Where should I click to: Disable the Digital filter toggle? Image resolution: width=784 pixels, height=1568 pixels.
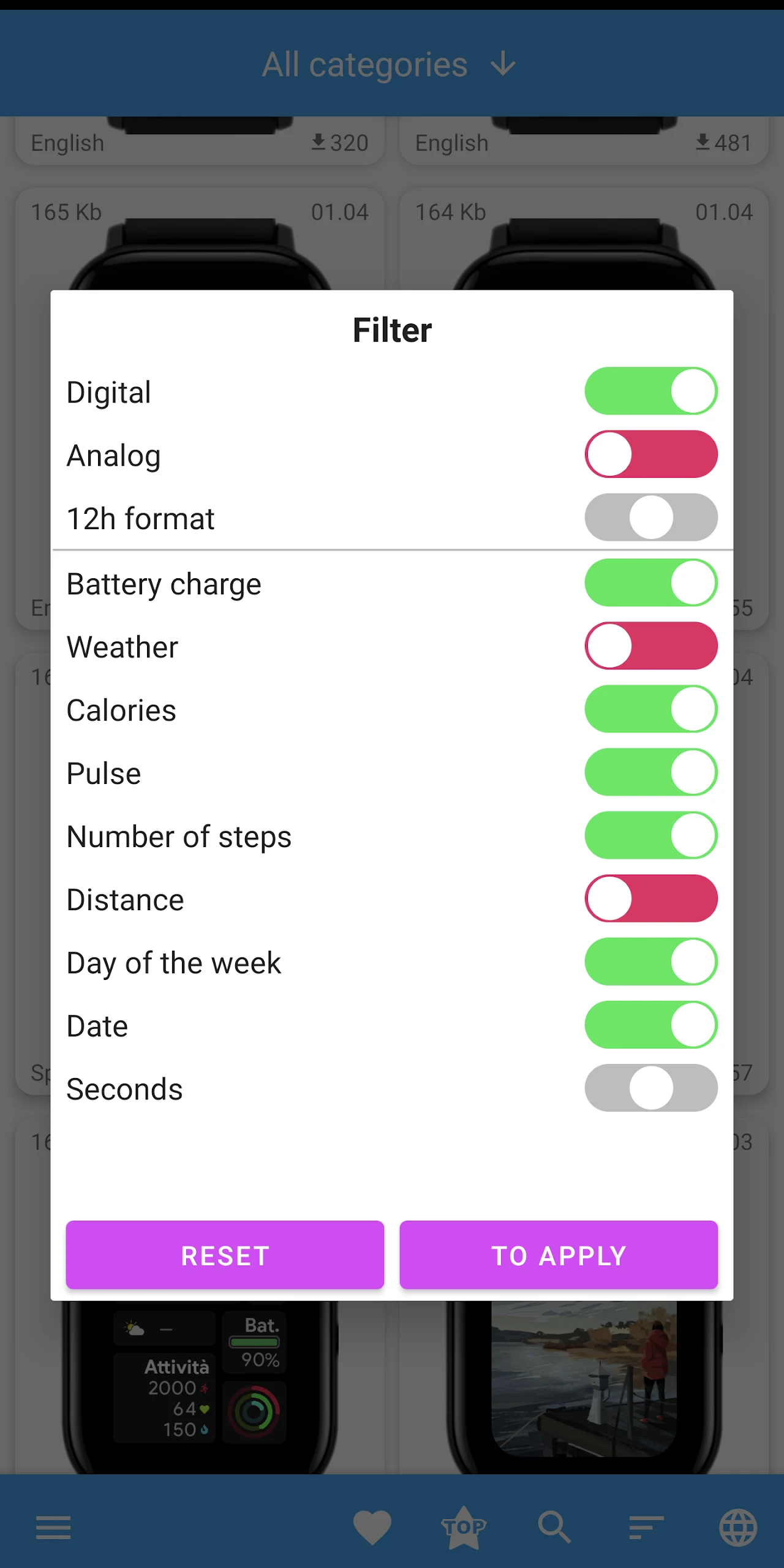(651, 391)
